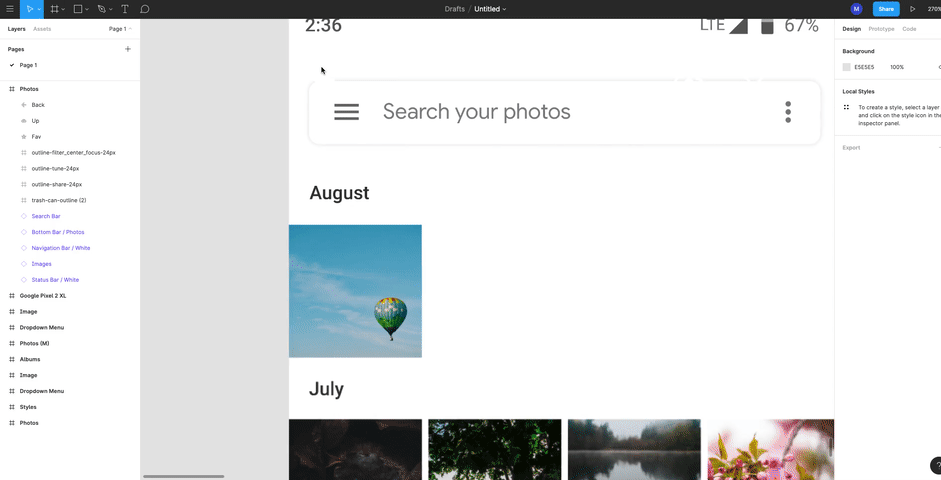Screen dimensions: 941x480
Task: Open the comment tool
Action: pos(145,9)
